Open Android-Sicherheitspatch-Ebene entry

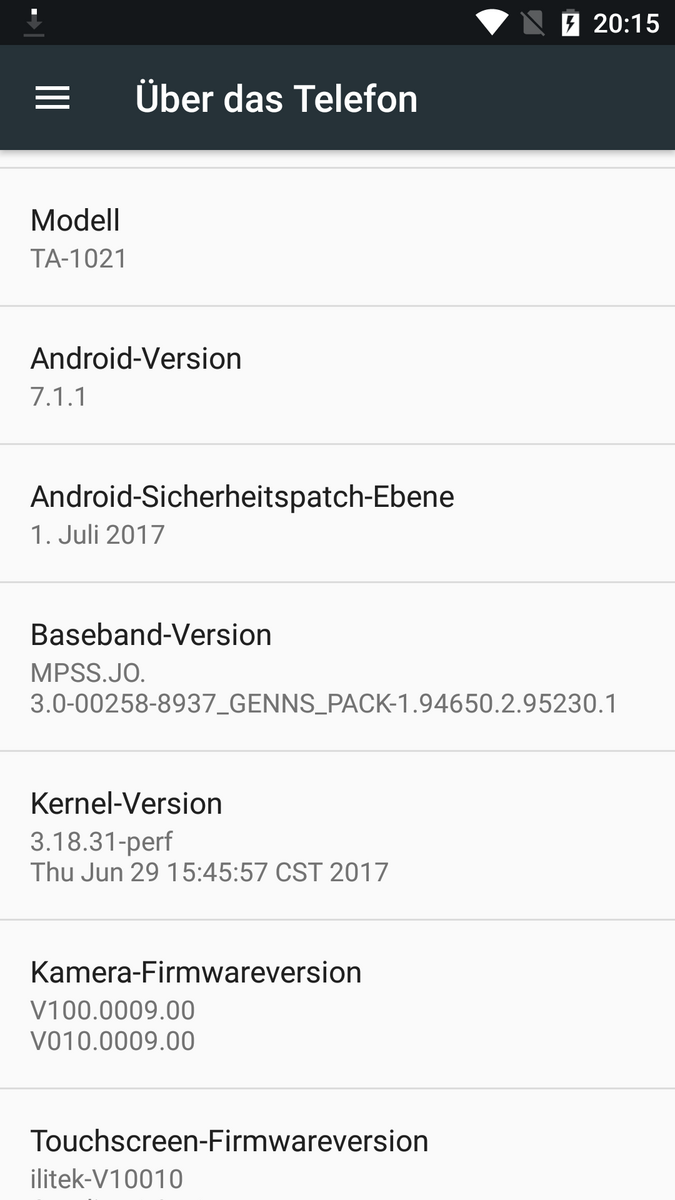(x=337, y=514)
